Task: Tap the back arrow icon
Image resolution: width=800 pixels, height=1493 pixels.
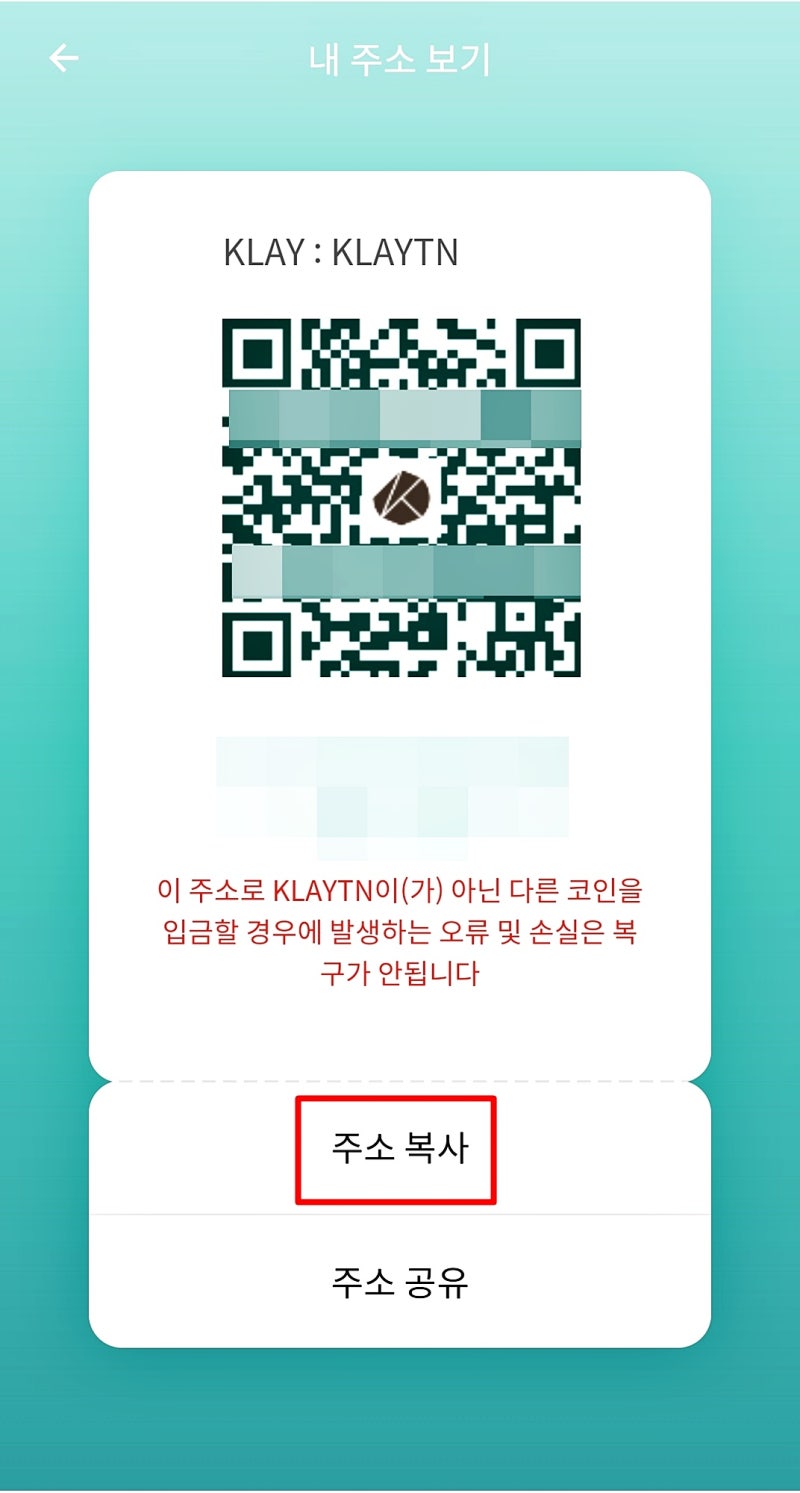Action: tap(64, 57)
